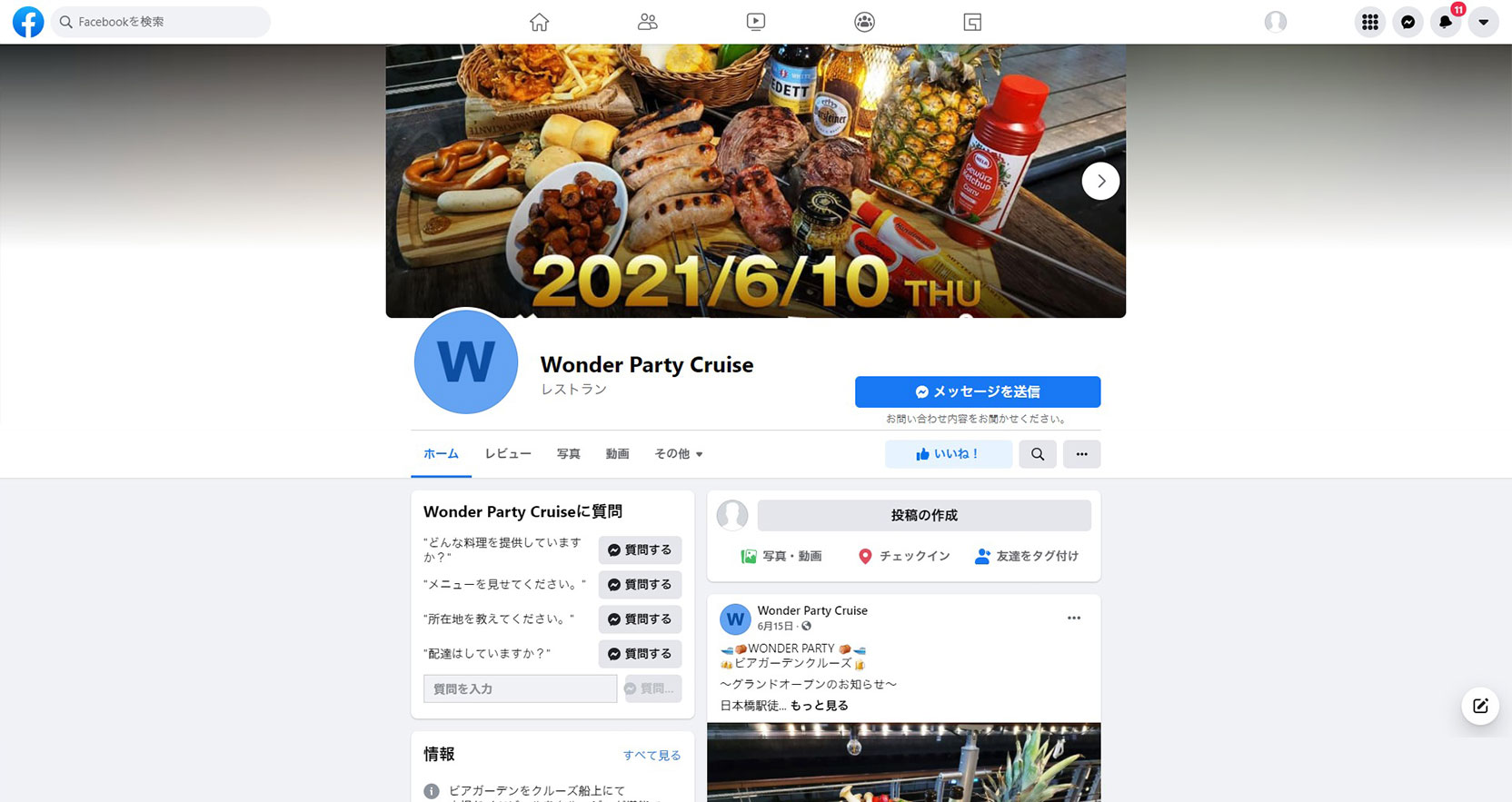The image size is (1512, 802).
Task: Open the notifications bell
Action: pyautogui.click(x=1445, y=22)
